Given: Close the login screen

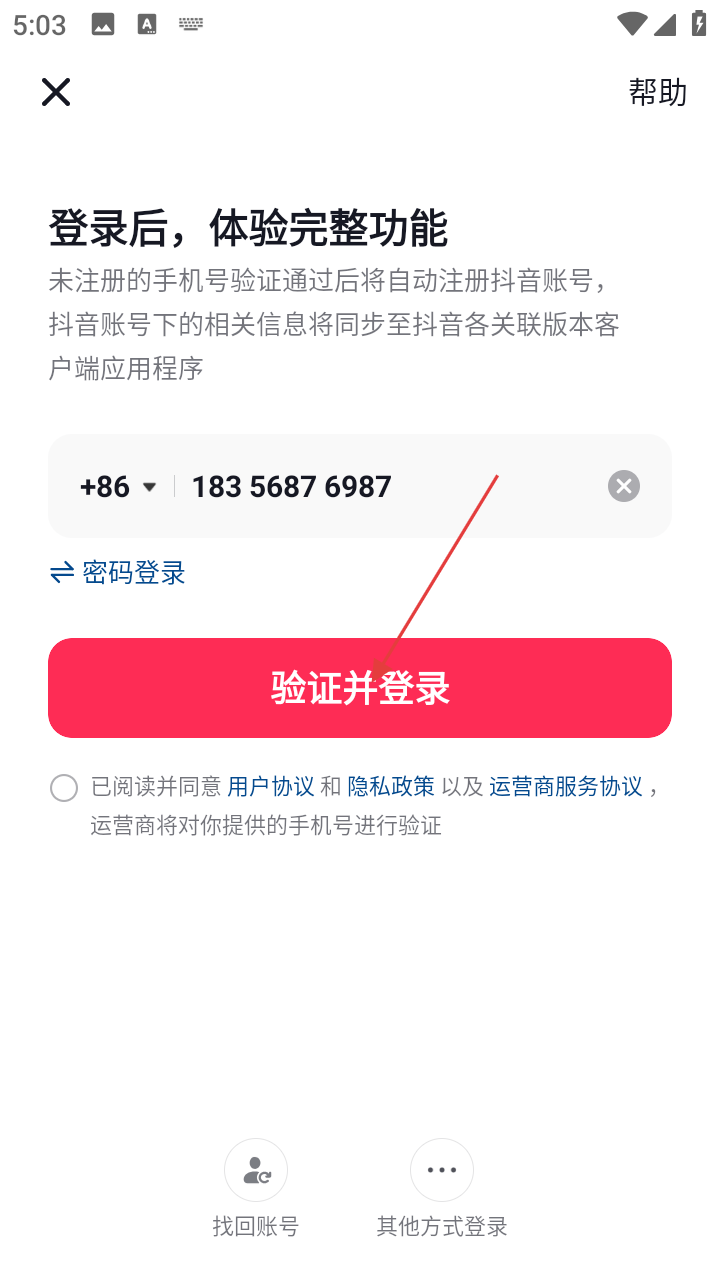Looking at the screenshot, I should 56,92.
